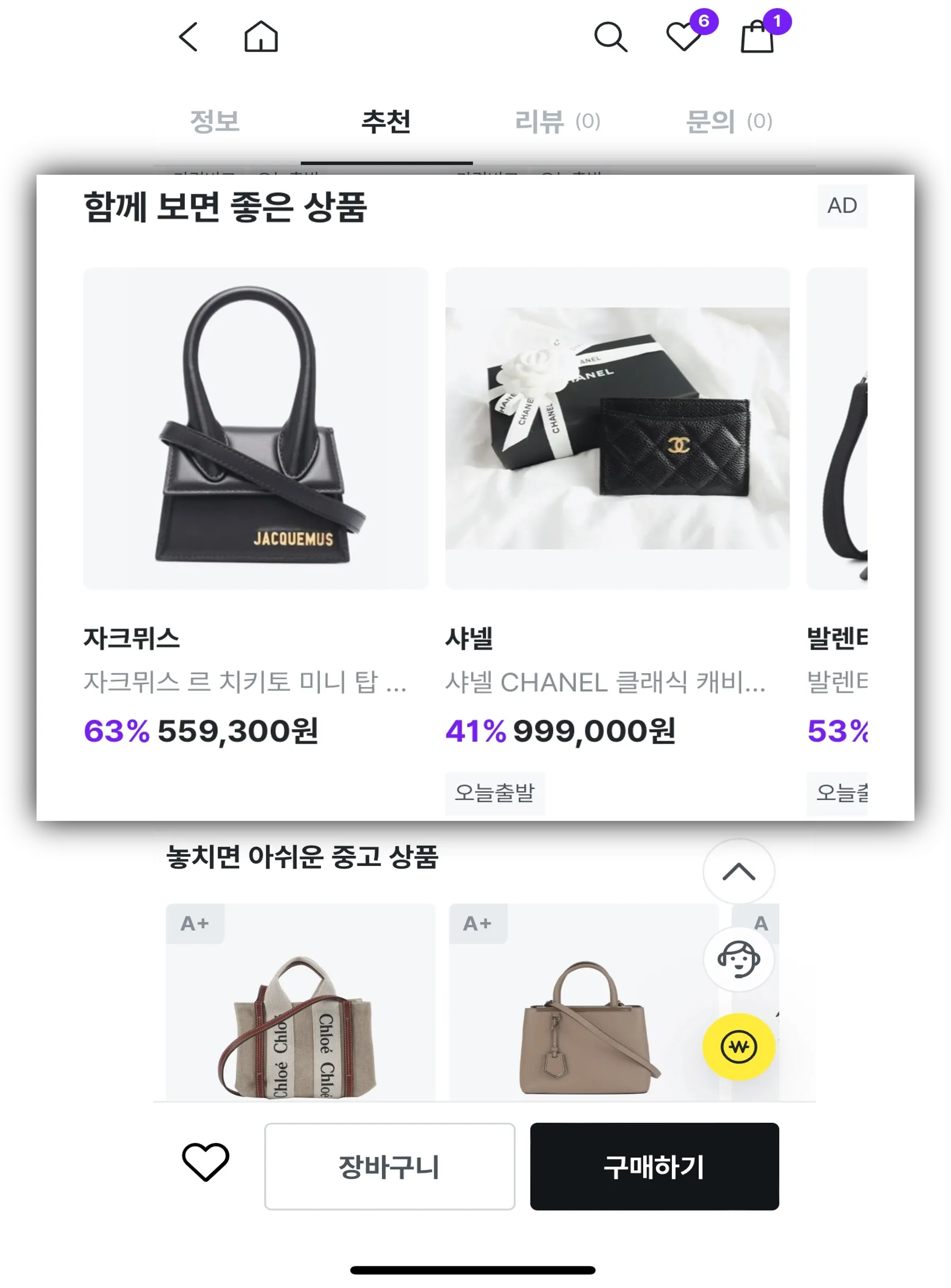Screen dimensions: 951x1288
Task: Switch to the 리뷰 (0) tab
Action: coord(557,121)
